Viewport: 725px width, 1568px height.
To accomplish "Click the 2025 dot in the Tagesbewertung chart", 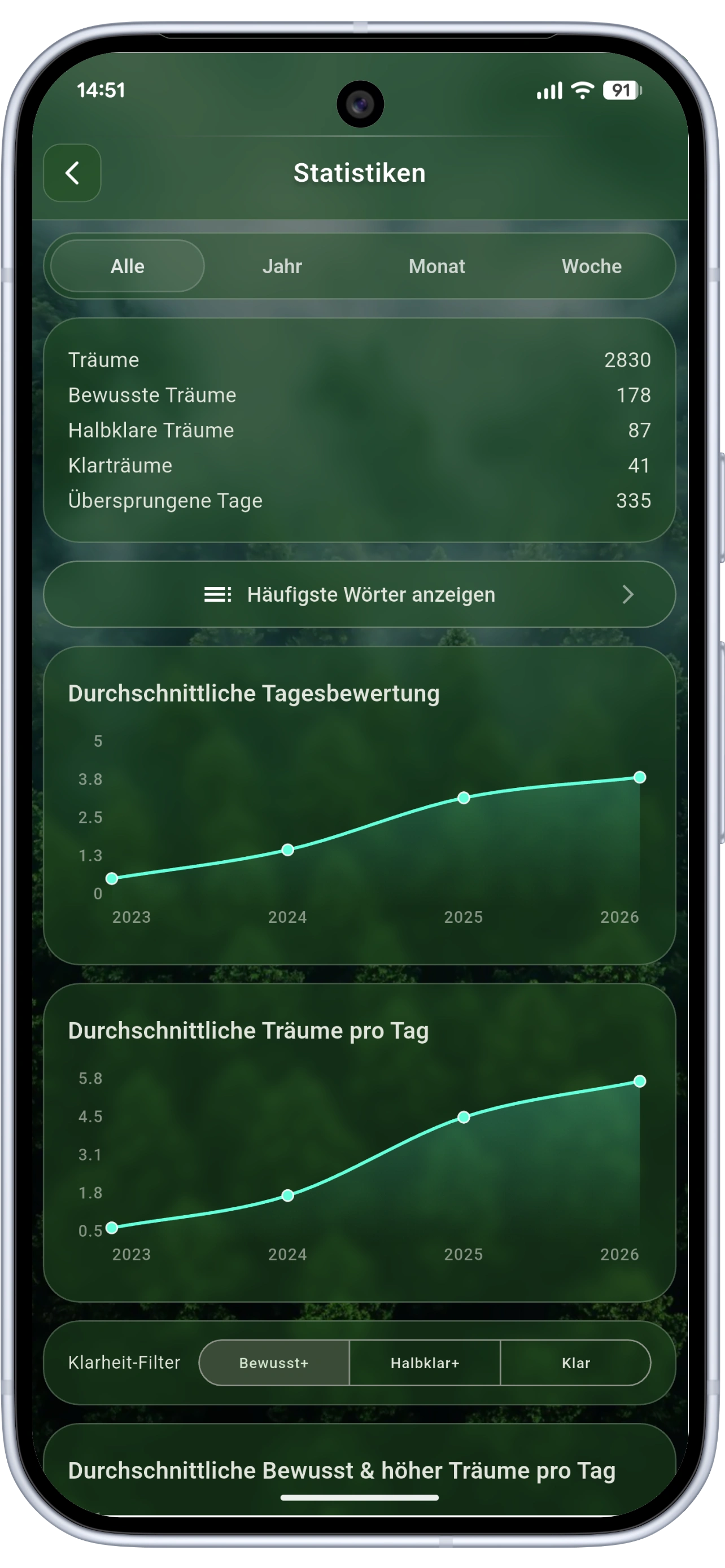I will coord(465,798).
